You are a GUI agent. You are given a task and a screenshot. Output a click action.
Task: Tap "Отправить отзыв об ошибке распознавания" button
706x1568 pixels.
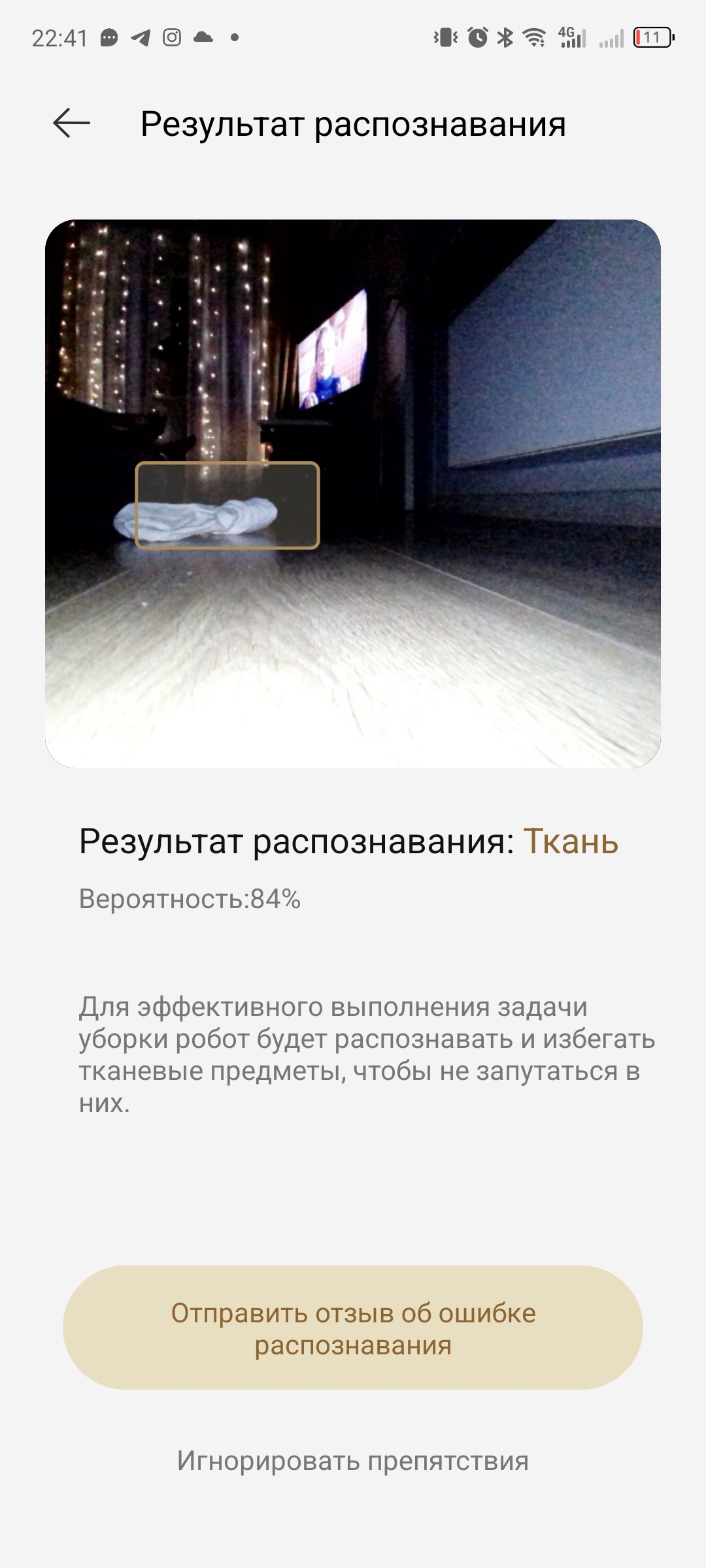[x=353, y=1328]
